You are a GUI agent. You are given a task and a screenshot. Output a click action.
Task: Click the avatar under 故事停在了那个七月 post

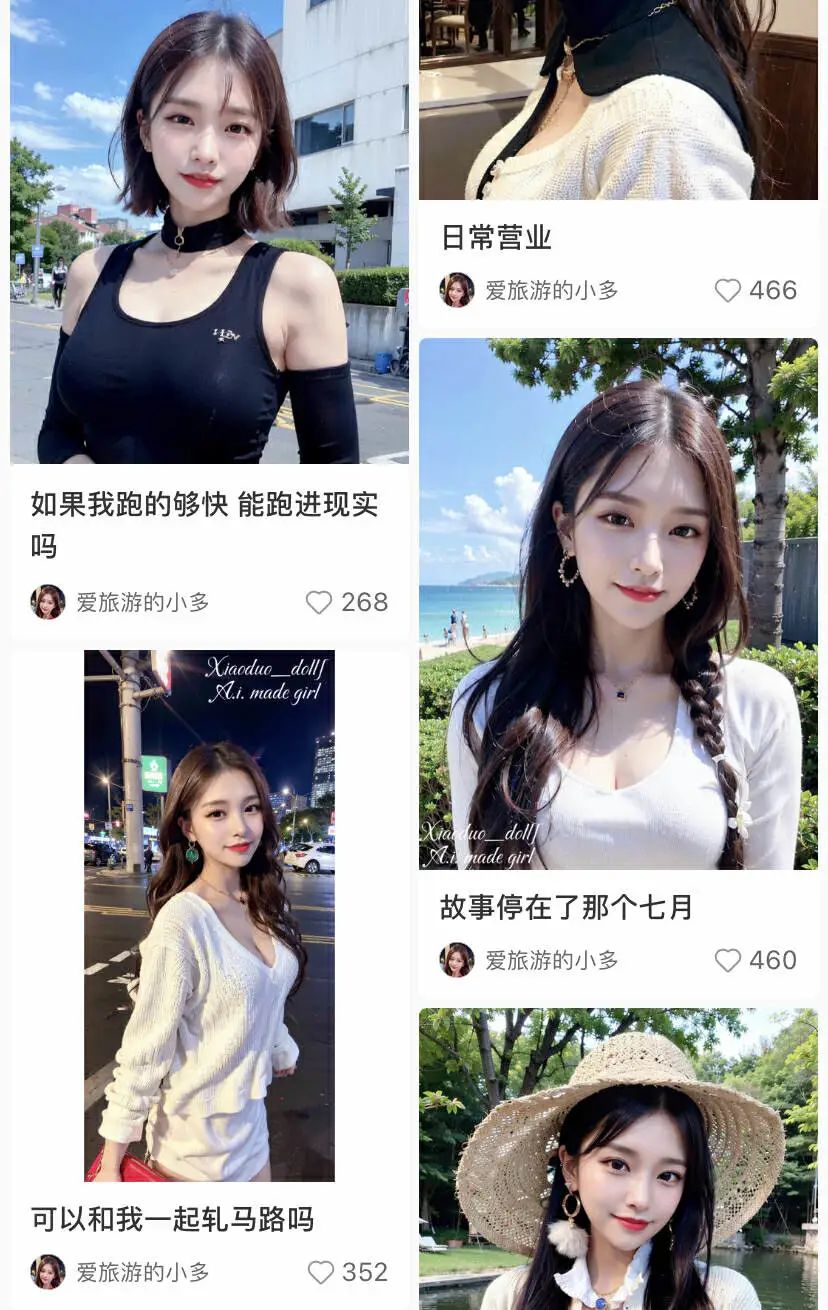(x=458, y=960)
